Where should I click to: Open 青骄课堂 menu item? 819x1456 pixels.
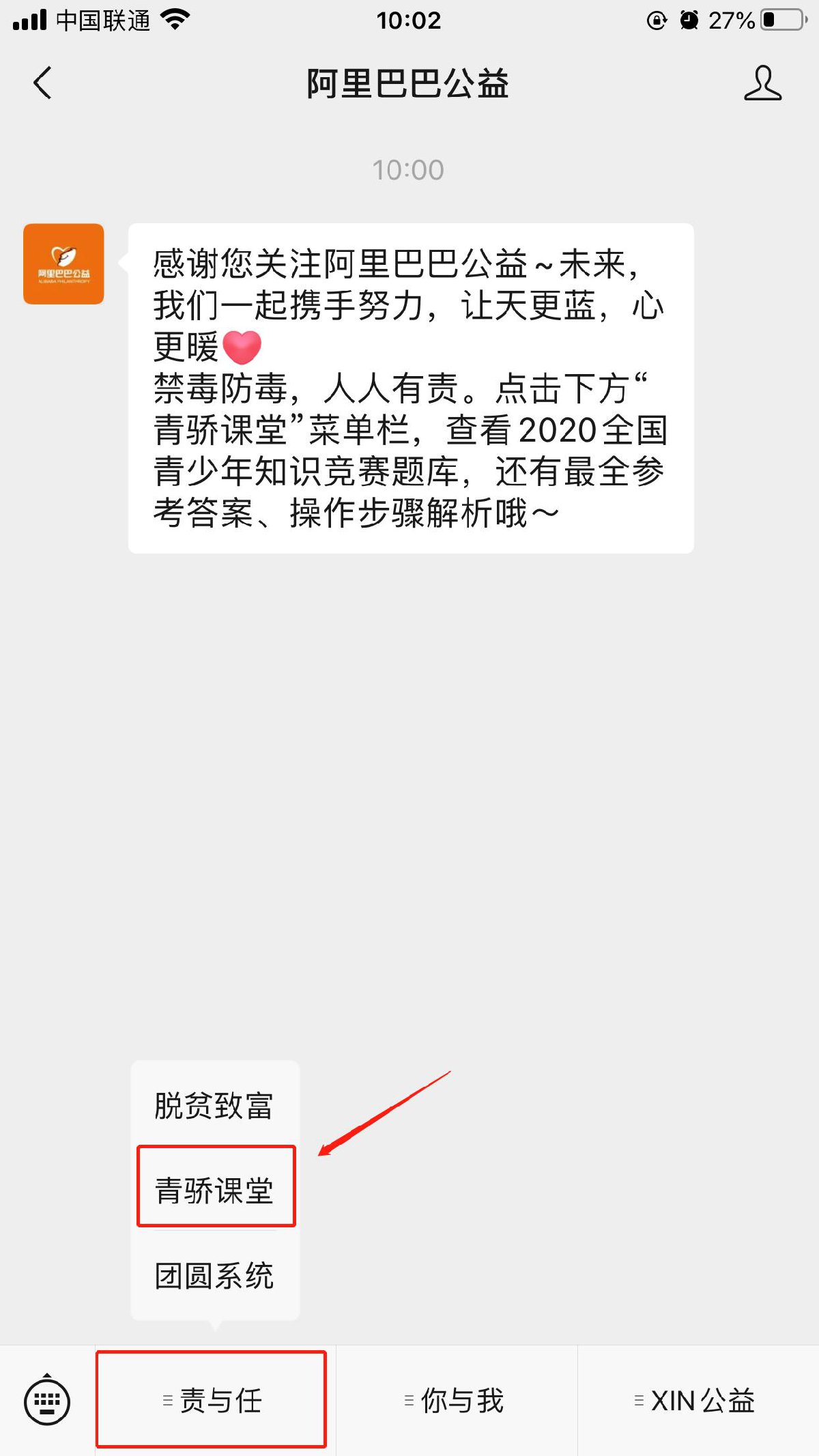[x=216, y=1190]
